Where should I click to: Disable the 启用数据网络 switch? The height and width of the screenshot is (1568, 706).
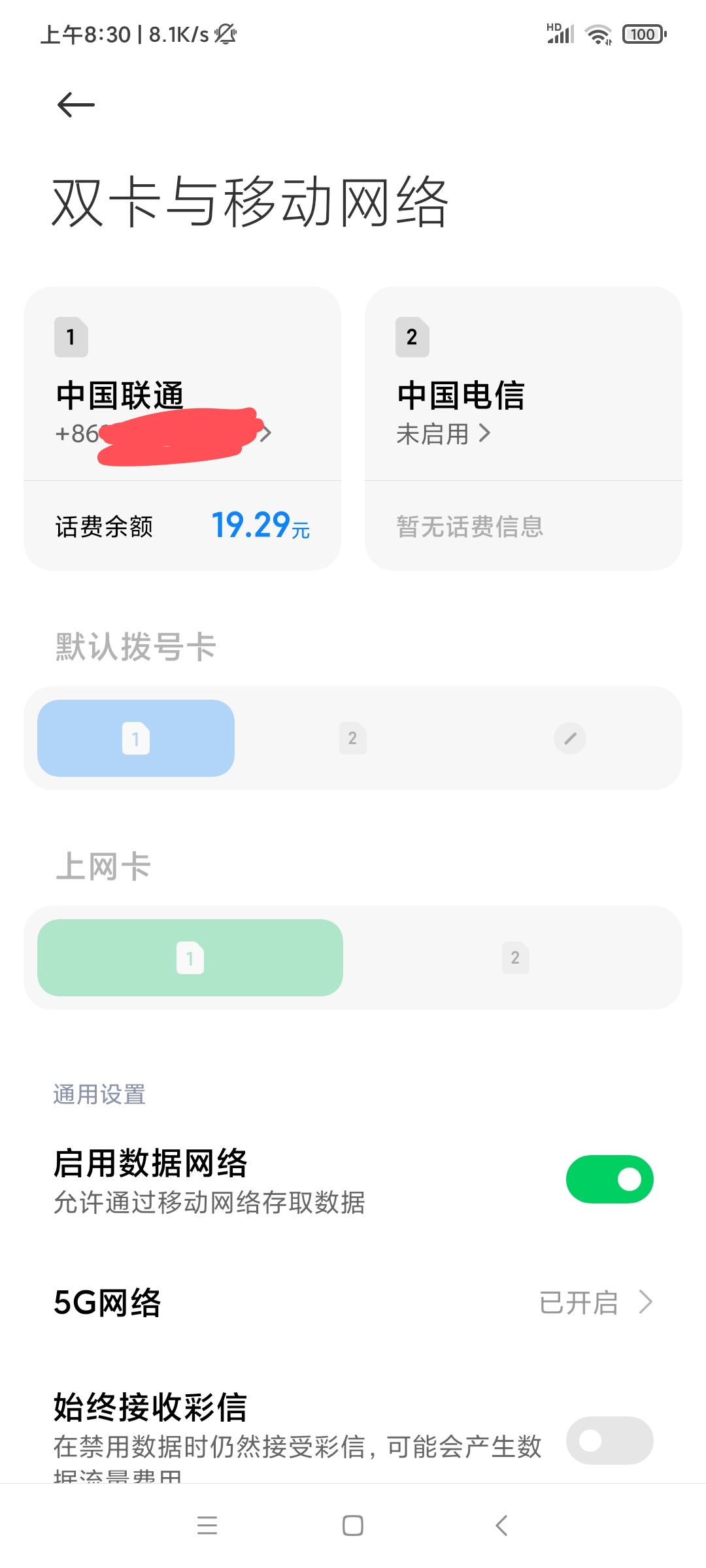[x=610, y=1179]
